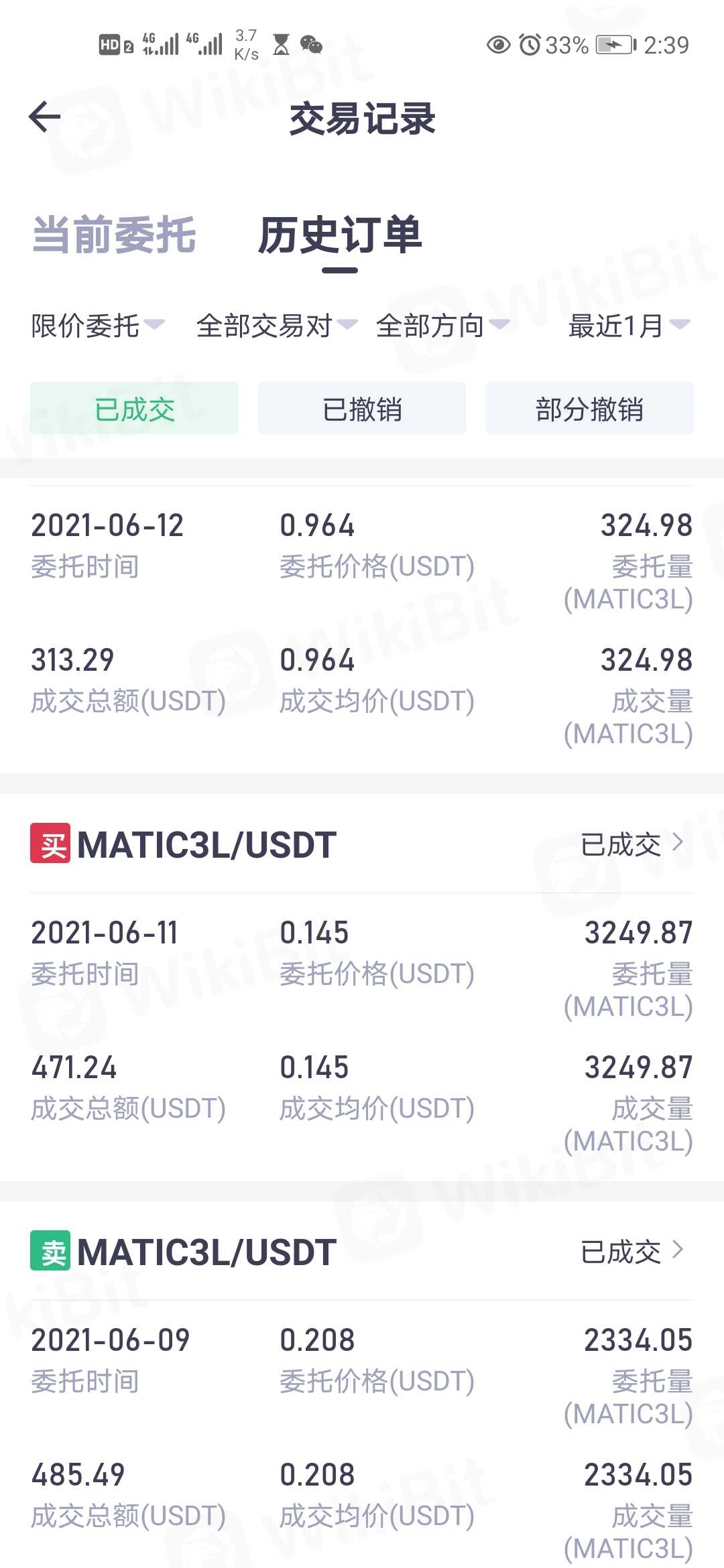Expand the 全部方向 direction dropdown
Image resolution: width=724 pixels, height=1568 pixels.
[x=442, y=326]
